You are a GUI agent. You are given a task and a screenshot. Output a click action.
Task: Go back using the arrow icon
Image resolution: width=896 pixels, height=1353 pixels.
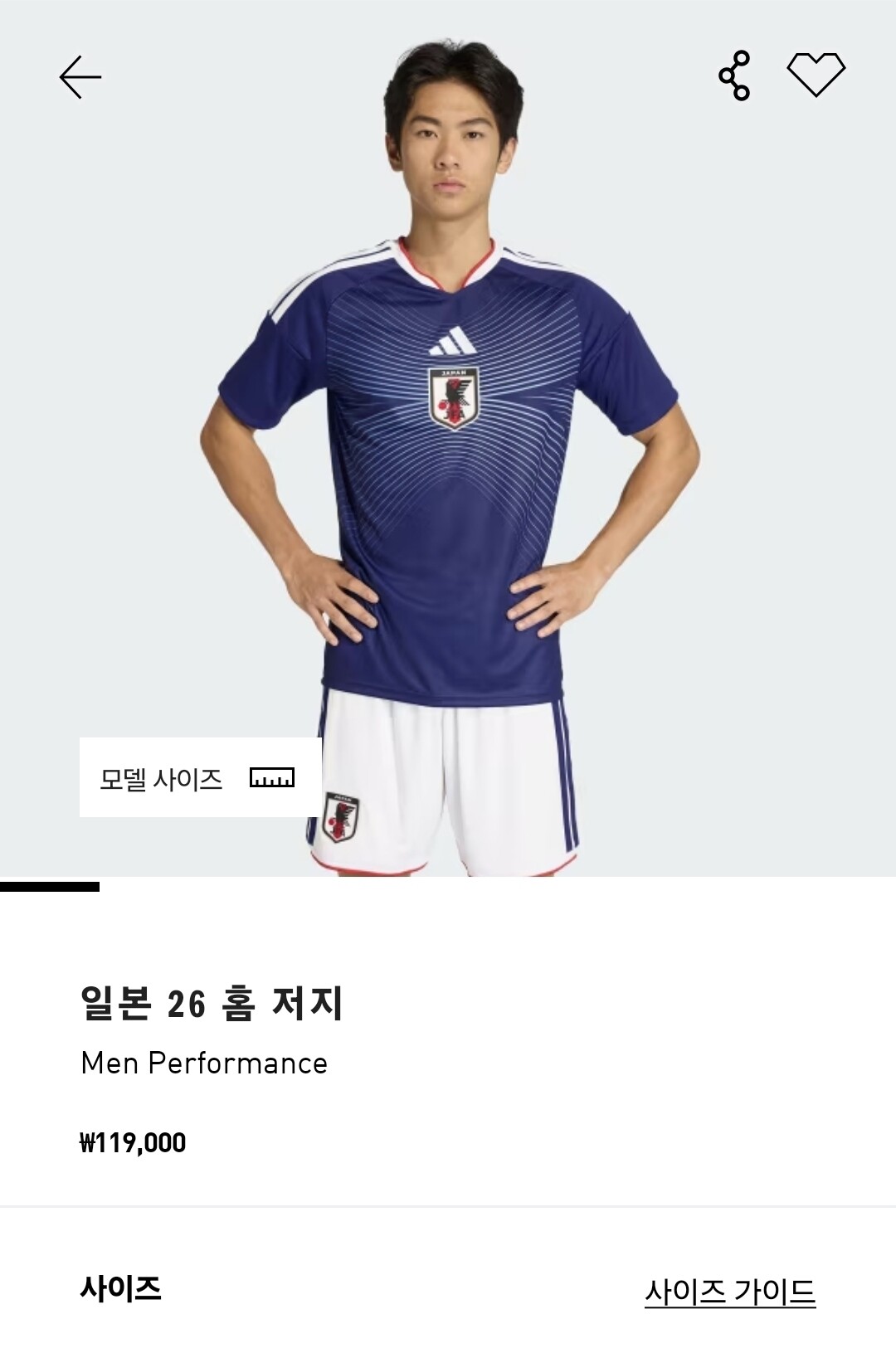[x=80, y=77]
